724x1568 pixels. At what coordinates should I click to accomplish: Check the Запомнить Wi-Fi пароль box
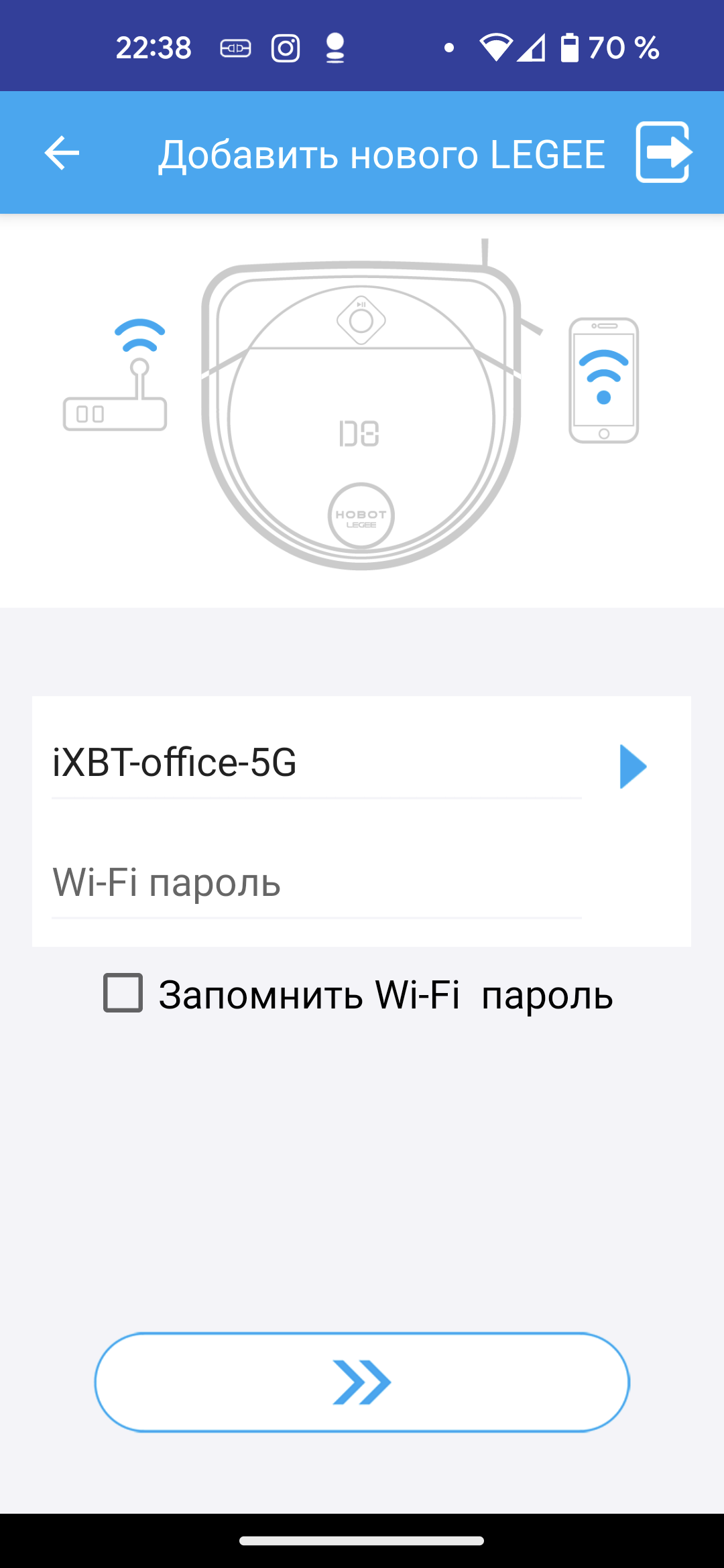(123, 993)
